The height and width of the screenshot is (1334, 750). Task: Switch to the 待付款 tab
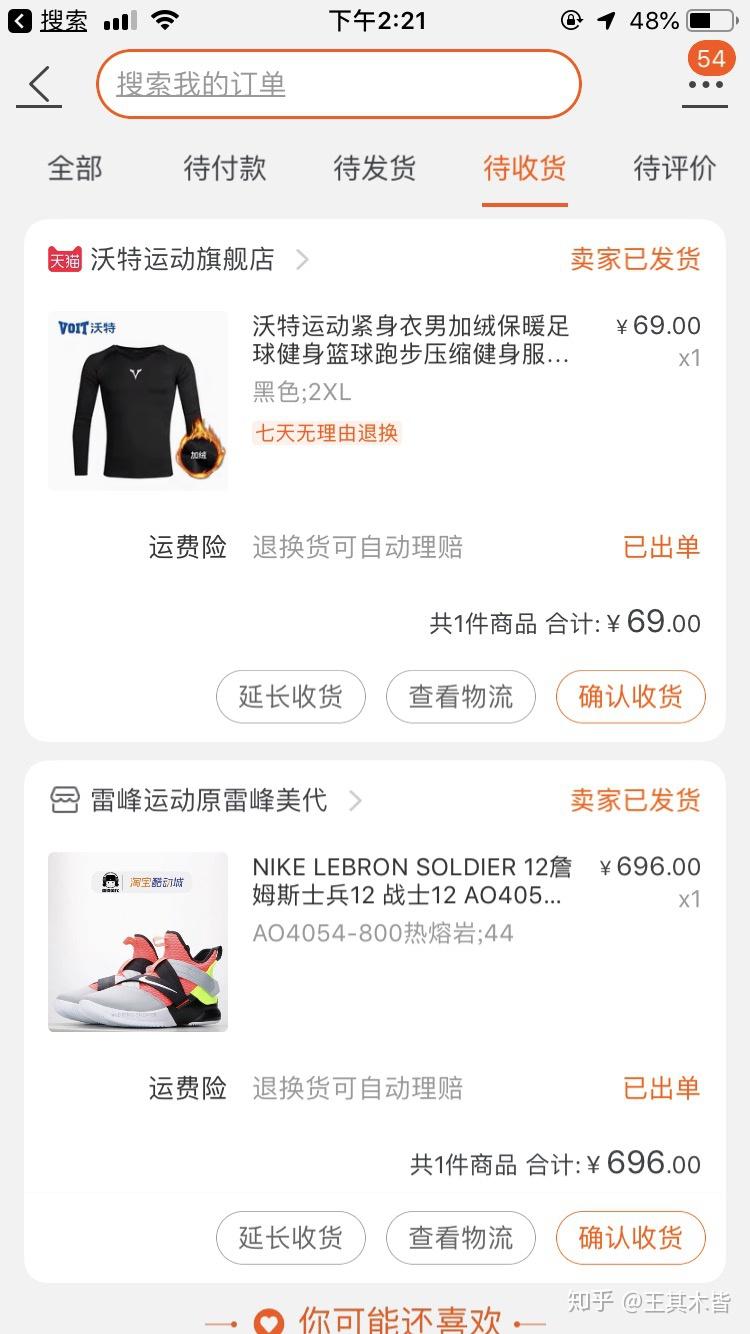pos(225,168)
